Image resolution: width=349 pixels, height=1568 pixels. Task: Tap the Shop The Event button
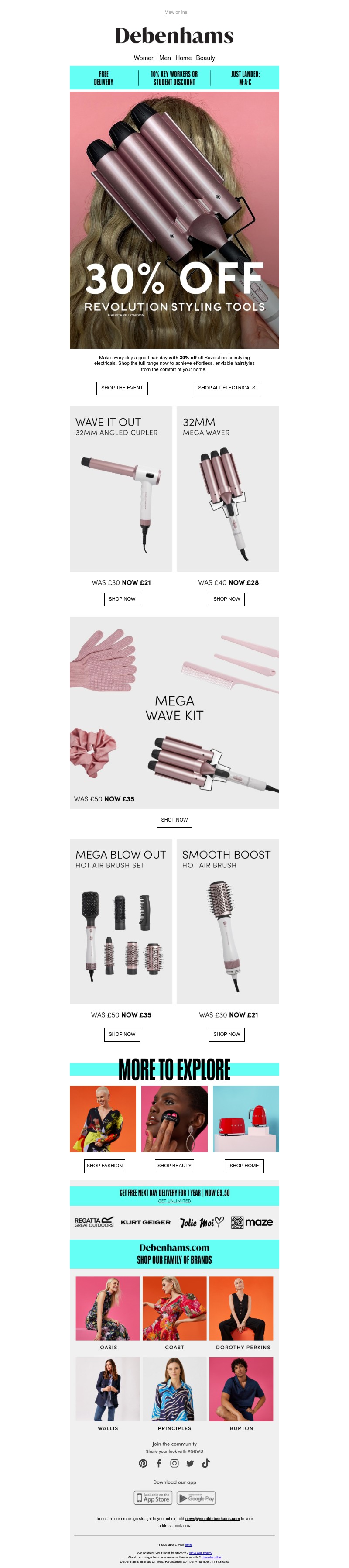click(122, 388)
